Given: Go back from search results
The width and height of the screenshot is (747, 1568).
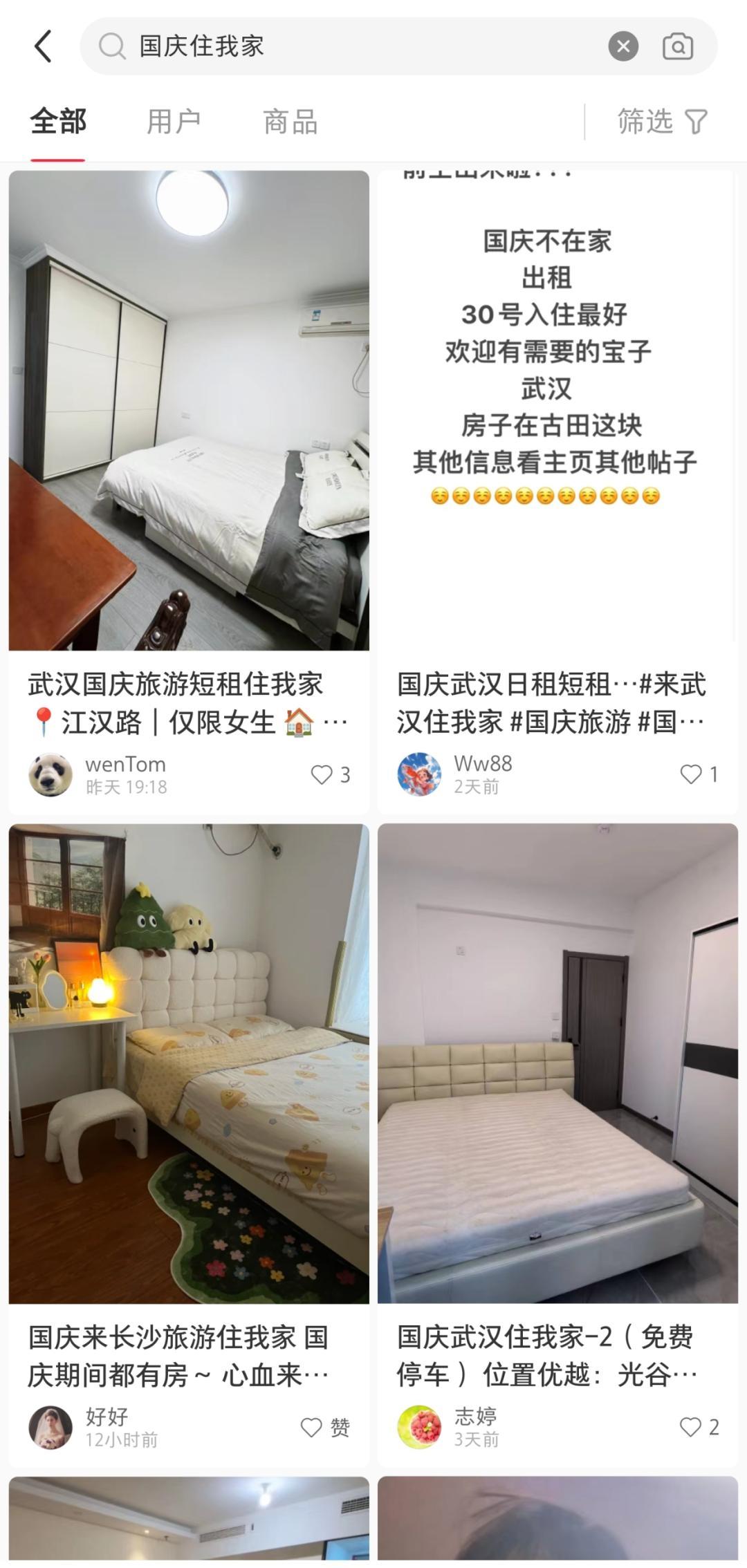Looking at the screenshot, I should point(43,46).
